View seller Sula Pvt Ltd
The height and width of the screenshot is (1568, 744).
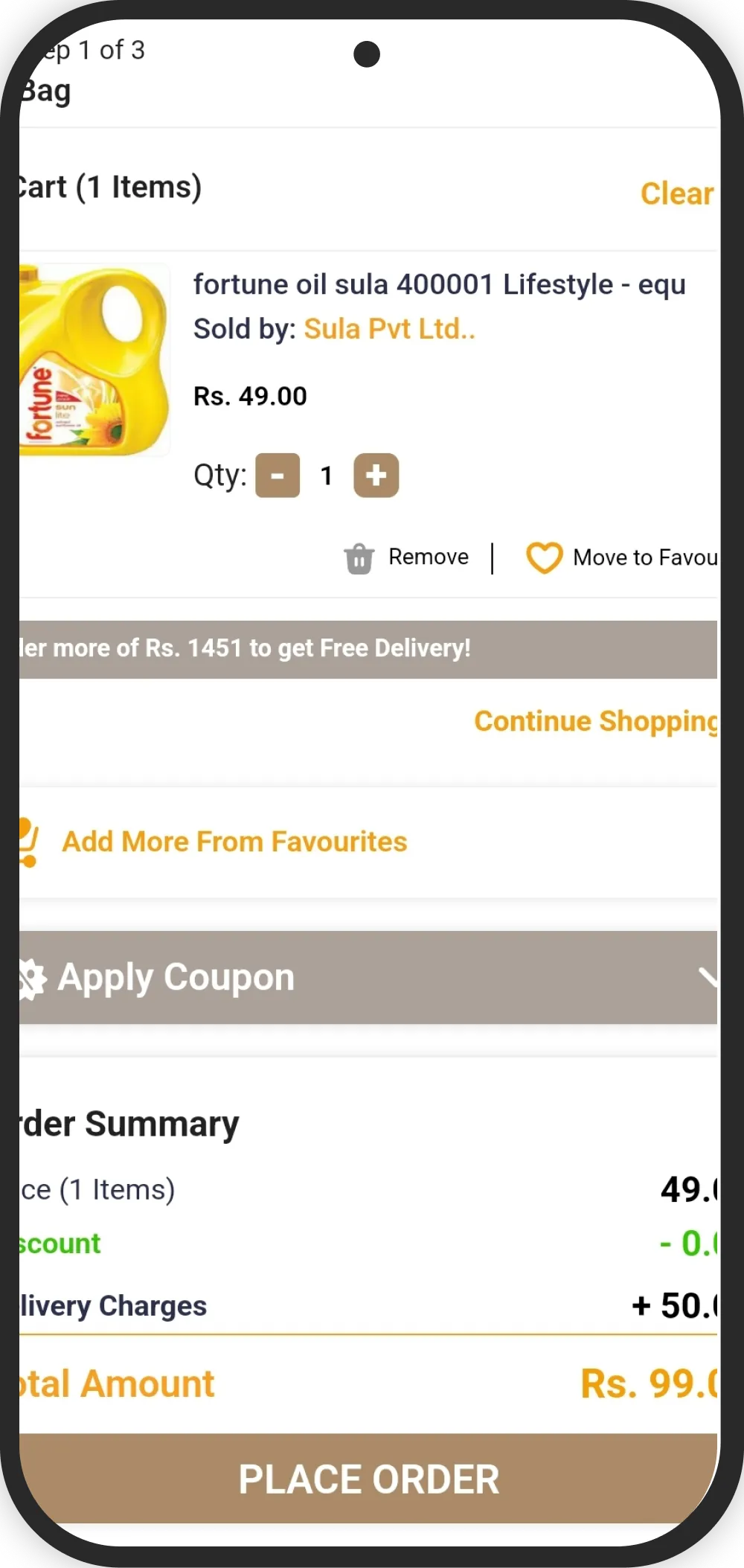389,329
